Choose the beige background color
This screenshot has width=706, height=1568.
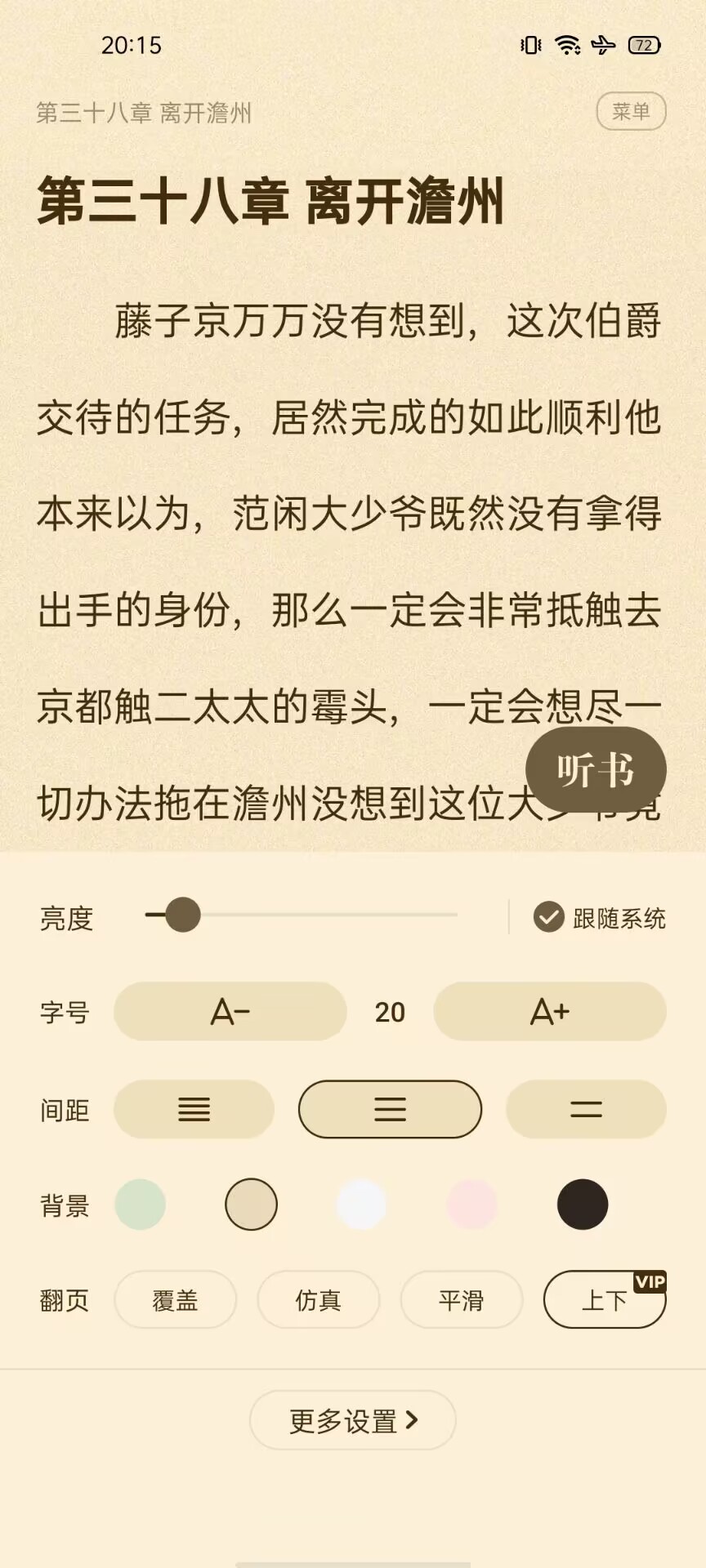point(251,1204)
